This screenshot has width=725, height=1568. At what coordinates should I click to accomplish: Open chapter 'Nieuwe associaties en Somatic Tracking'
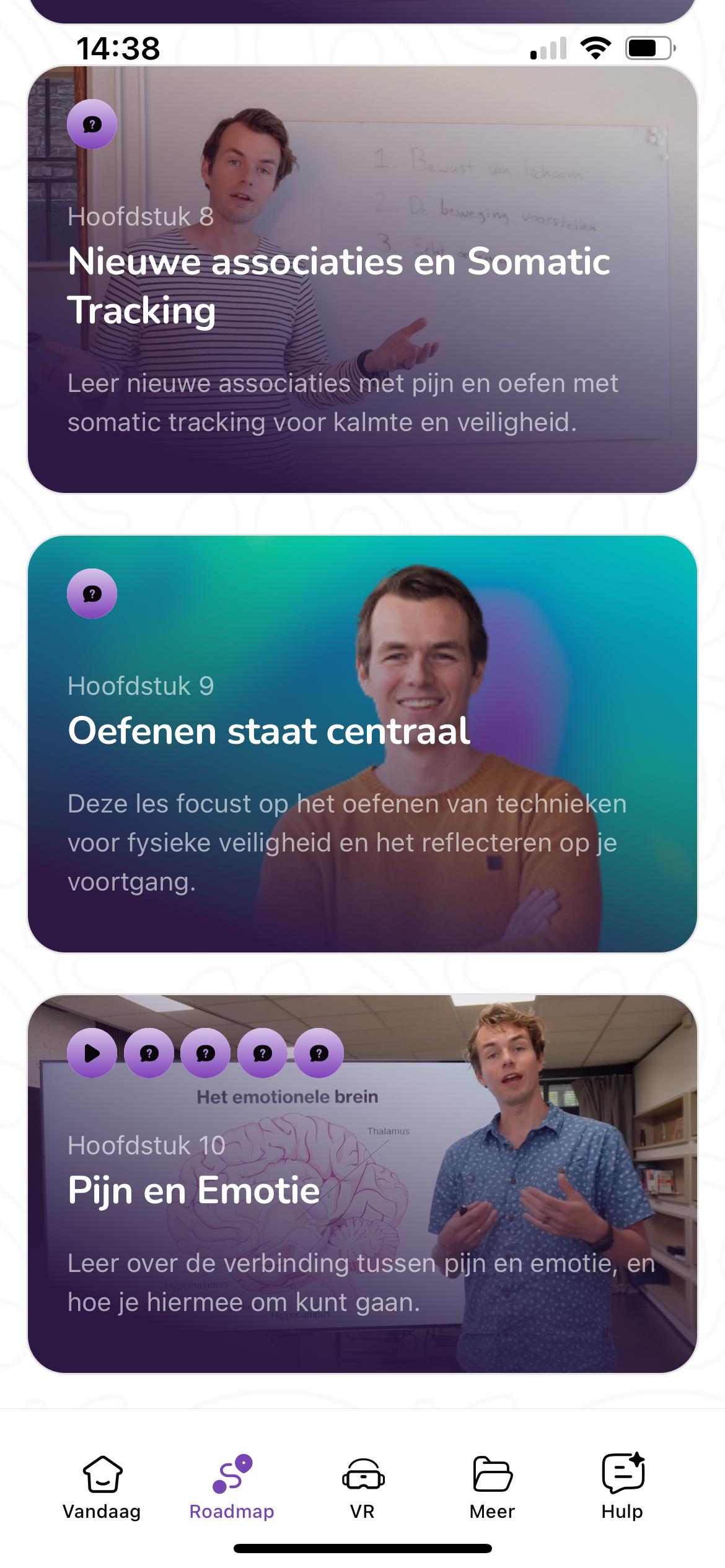click(x=362, y=279)
